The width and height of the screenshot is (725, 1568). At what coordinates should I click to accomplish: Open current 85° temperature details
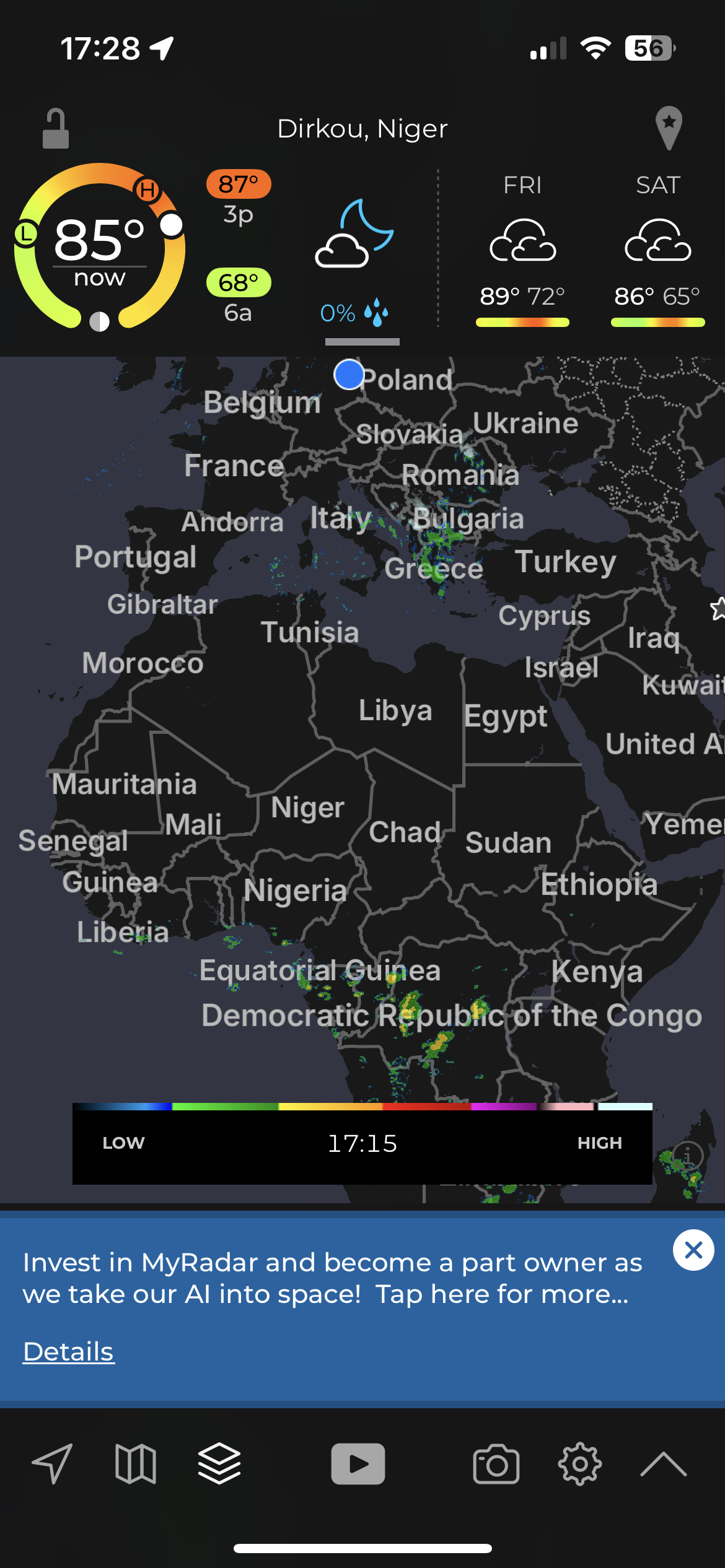pos(99,248)
